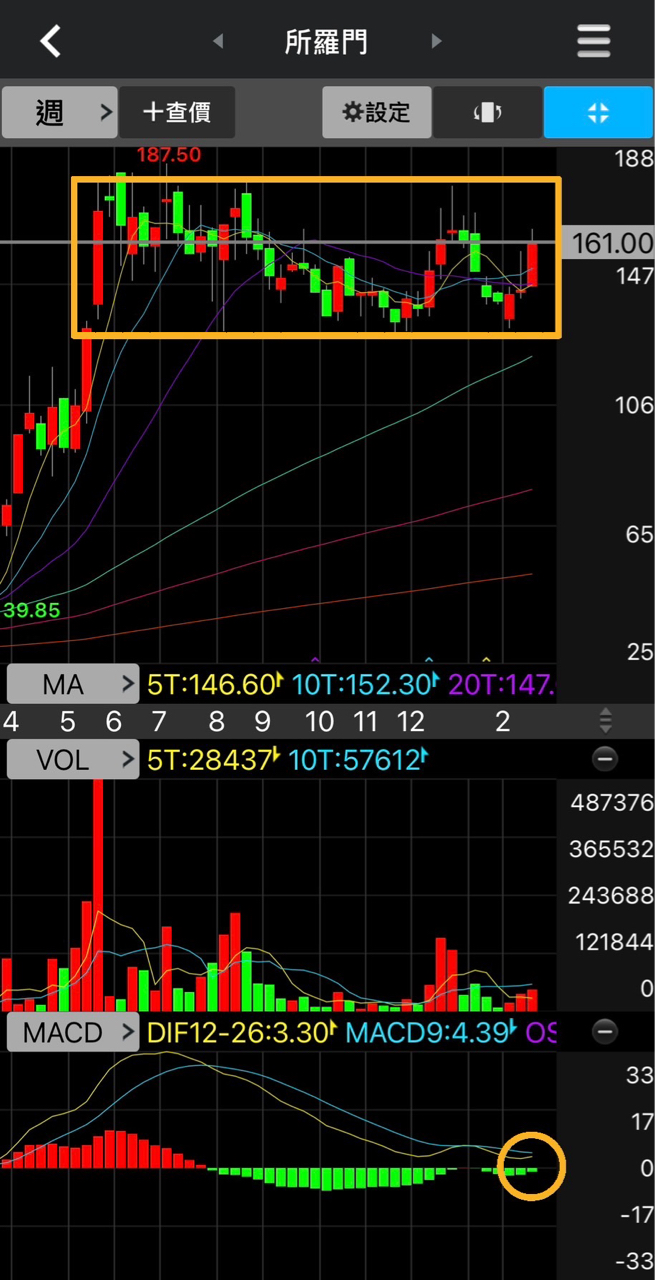This screenshot has height=1280, width=655.
Task: Open the 設定 chart settings
Action: (377, 112)
